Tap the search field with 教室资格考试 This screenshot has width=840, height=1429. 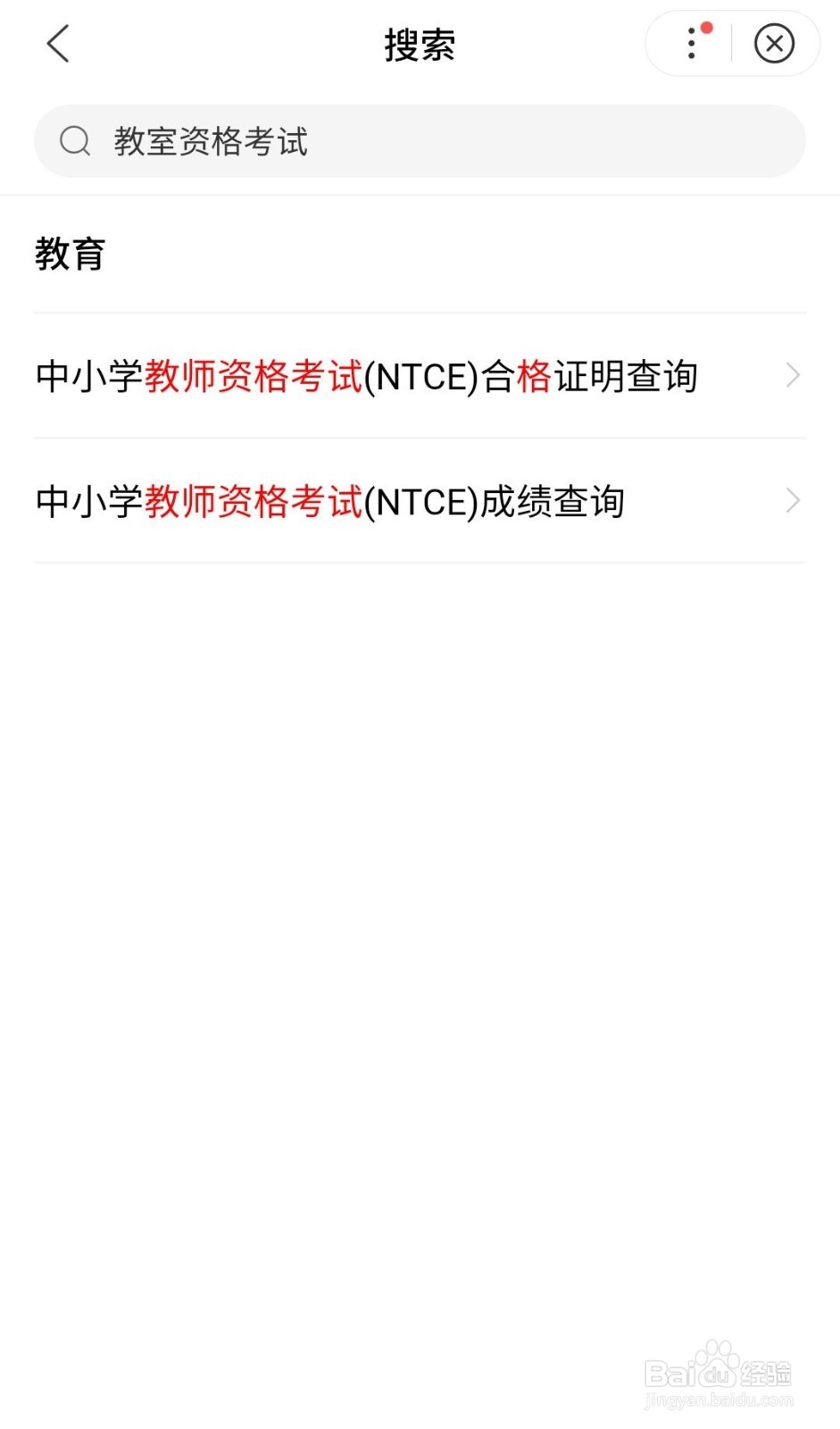click(420, 141)
